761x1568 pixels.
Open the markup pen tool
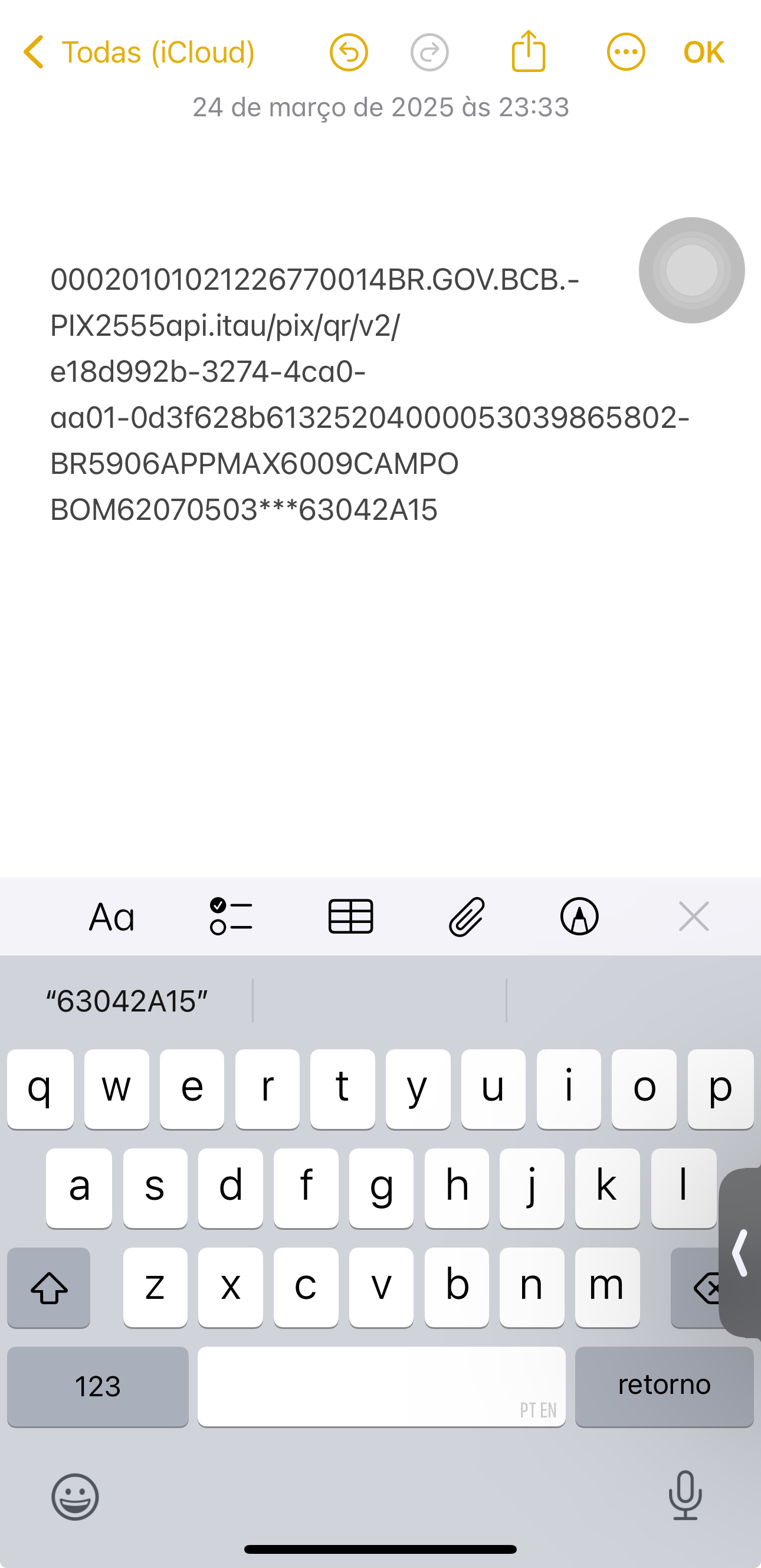(579, 916)
